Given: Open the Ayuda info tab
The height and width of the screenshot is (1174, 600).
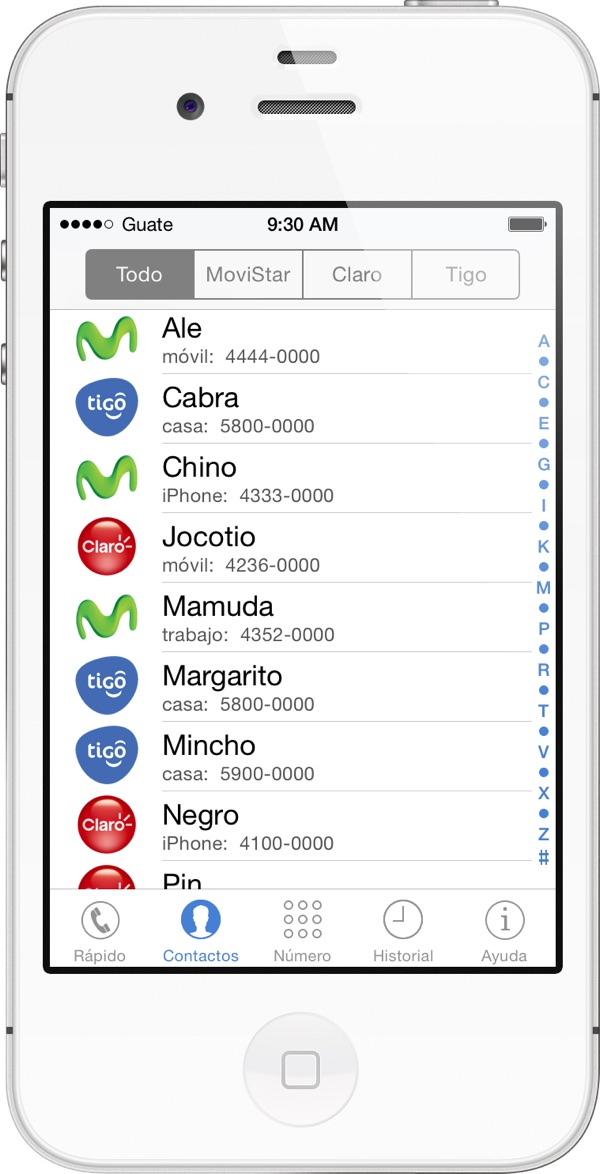Looking at the screenshot, I should point(504,931).
